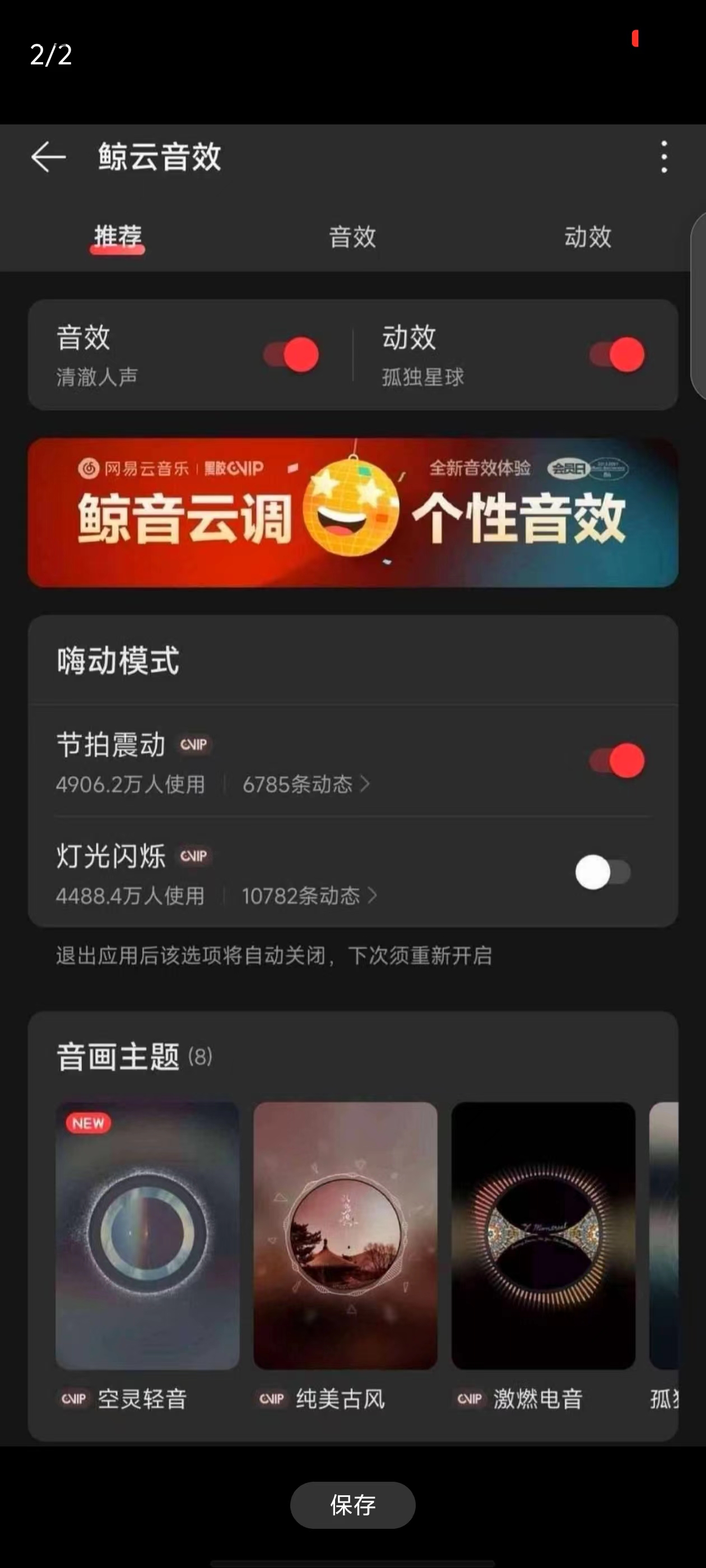Disable the 节拍震动 toggle
706x1568 pixels.
click(617, 760)
